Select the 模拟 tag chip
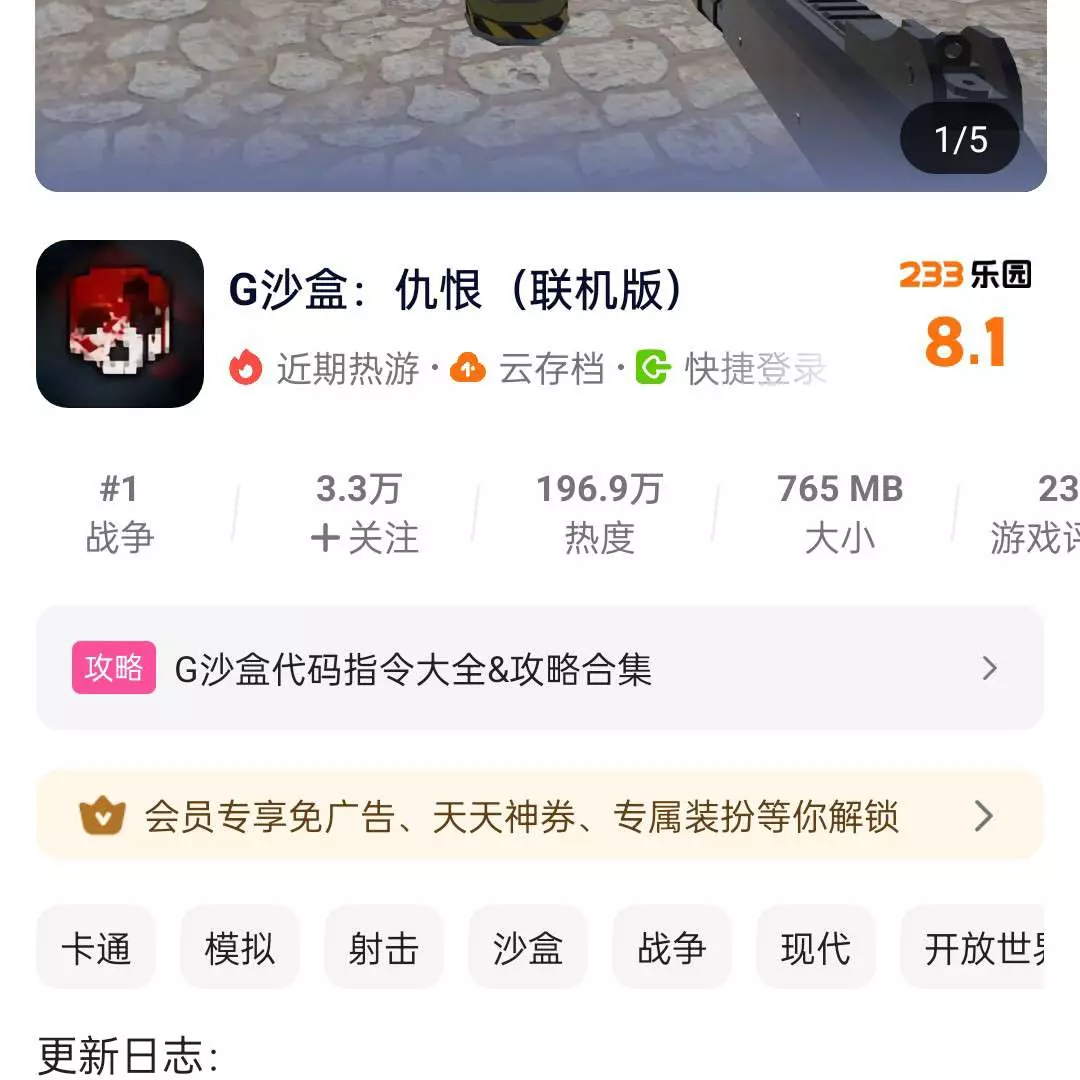This screenshot has height=1080, width=1080. [x=240, y=948]
